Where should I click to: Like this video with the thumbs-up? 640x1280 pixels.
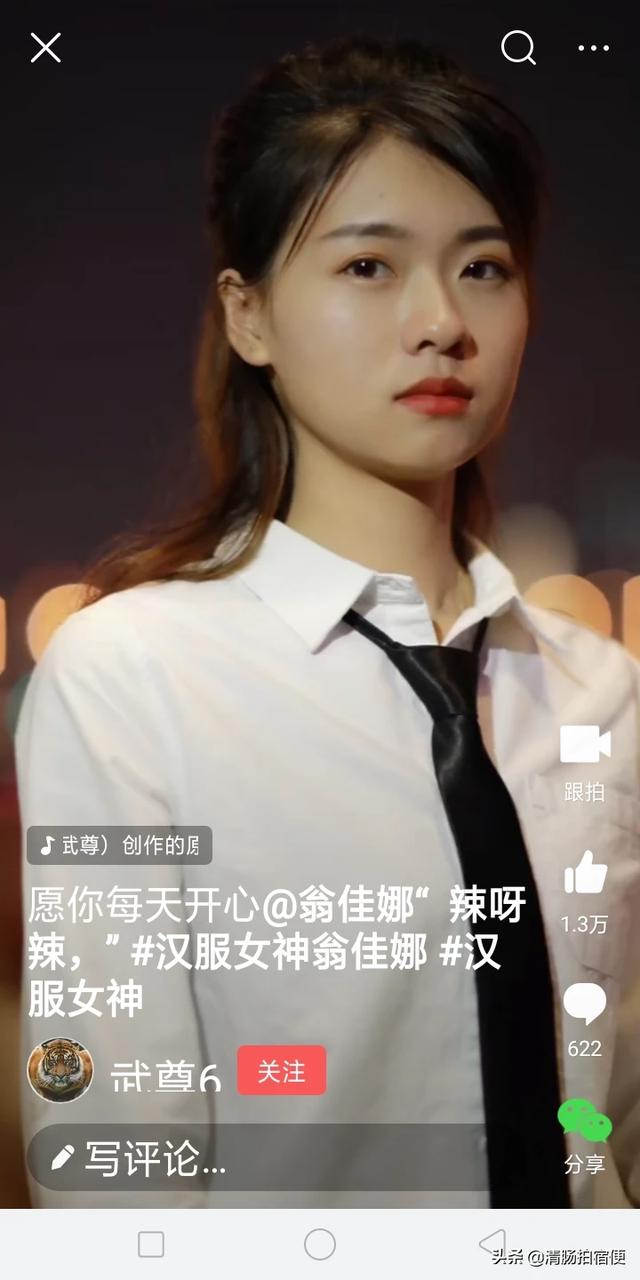pos(585,874)
